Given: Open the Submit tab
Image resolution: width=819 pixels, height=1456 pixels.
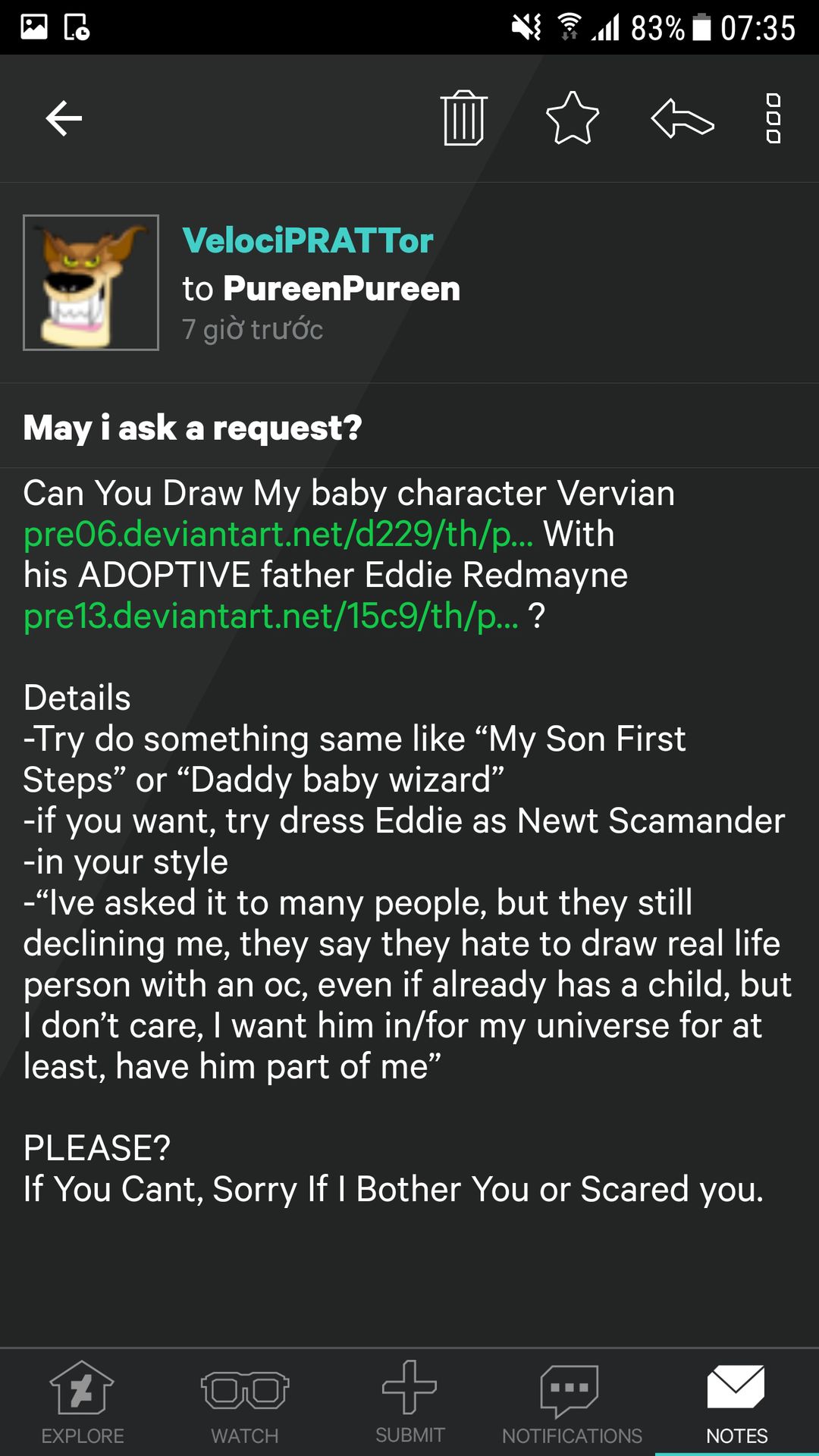Looking at the screenshot, I should click(x=409, y=1403).
